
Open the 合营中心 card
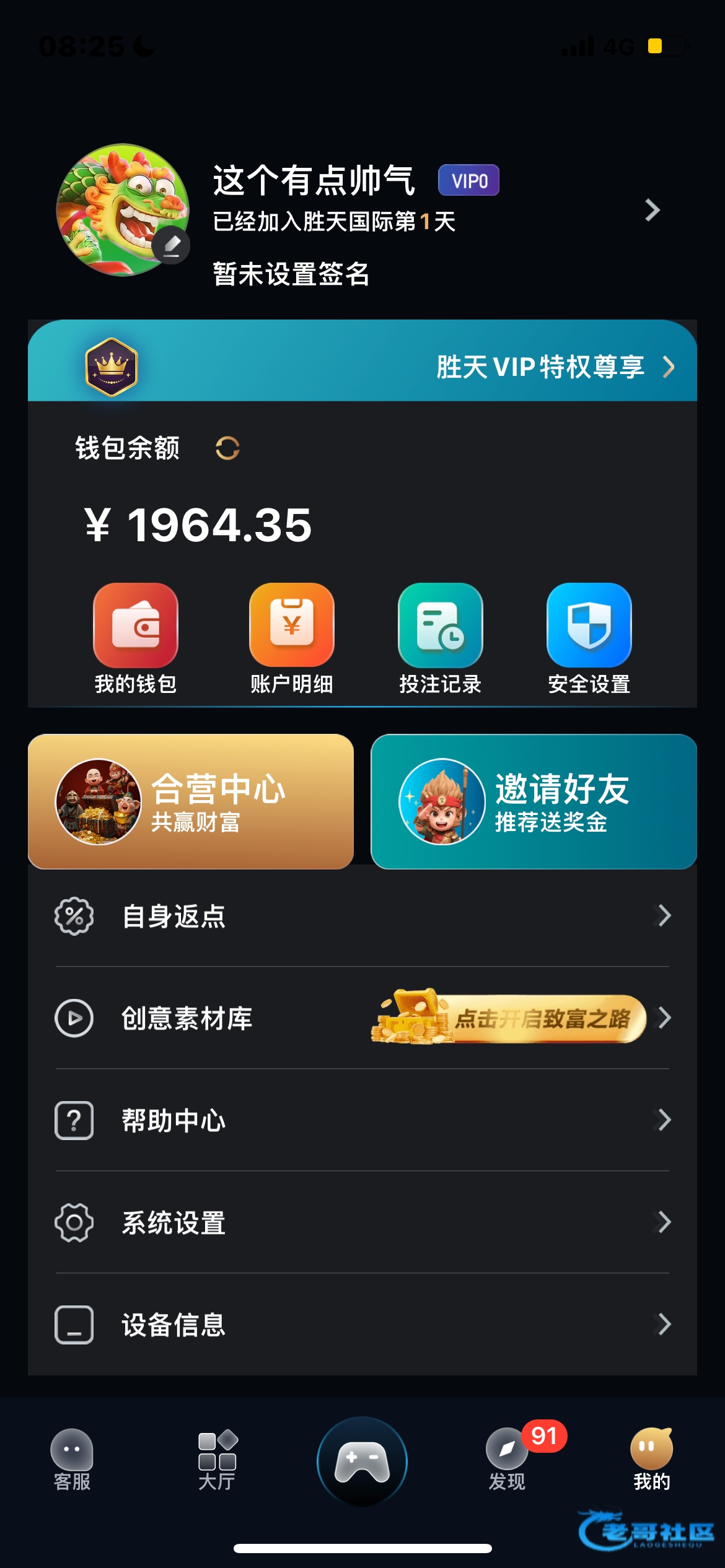tap(191, 801)
